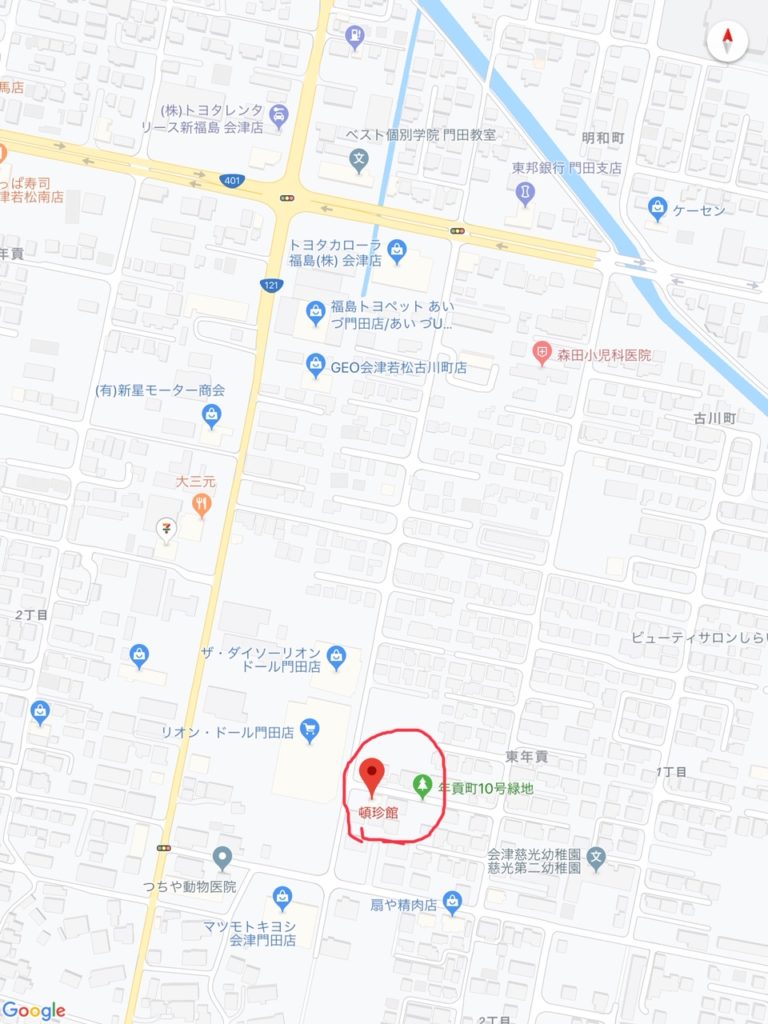This screenshot has height=1024, width=768.
Task: Open GEO会津若松古川町店 shop marker
Action: [x=316, y=366]
